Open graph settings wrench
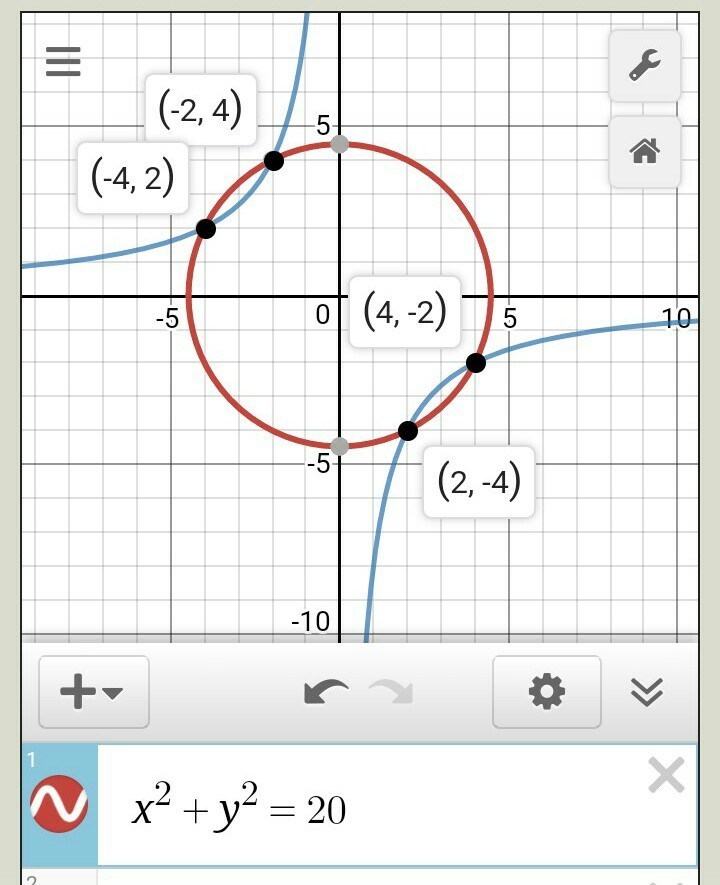720x885 pixels. (645, 66)
